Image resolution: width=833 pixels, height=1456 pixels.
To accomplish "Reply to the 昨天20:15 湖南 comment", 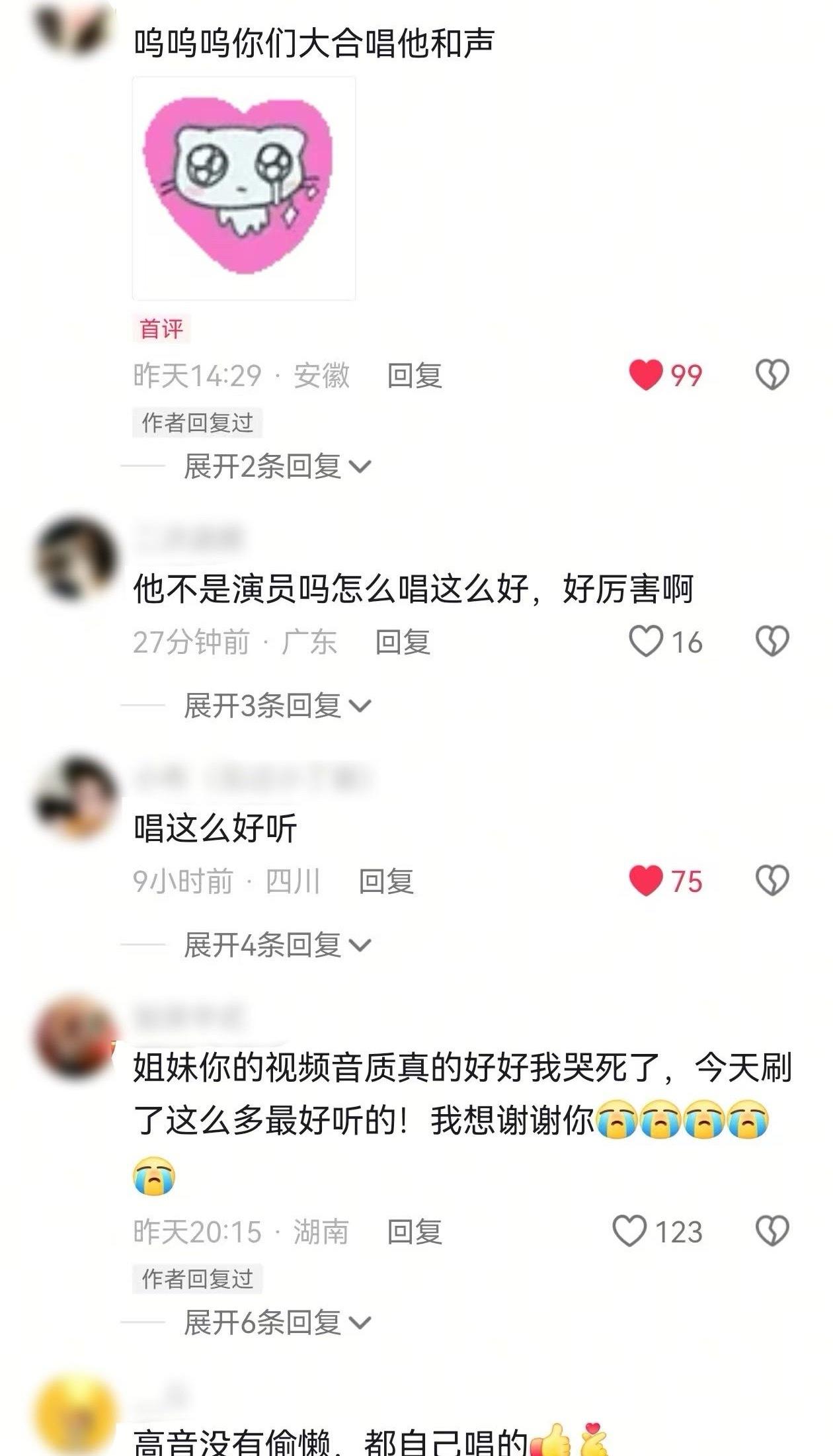I will pyautogui.click(x=415, y=1232).
